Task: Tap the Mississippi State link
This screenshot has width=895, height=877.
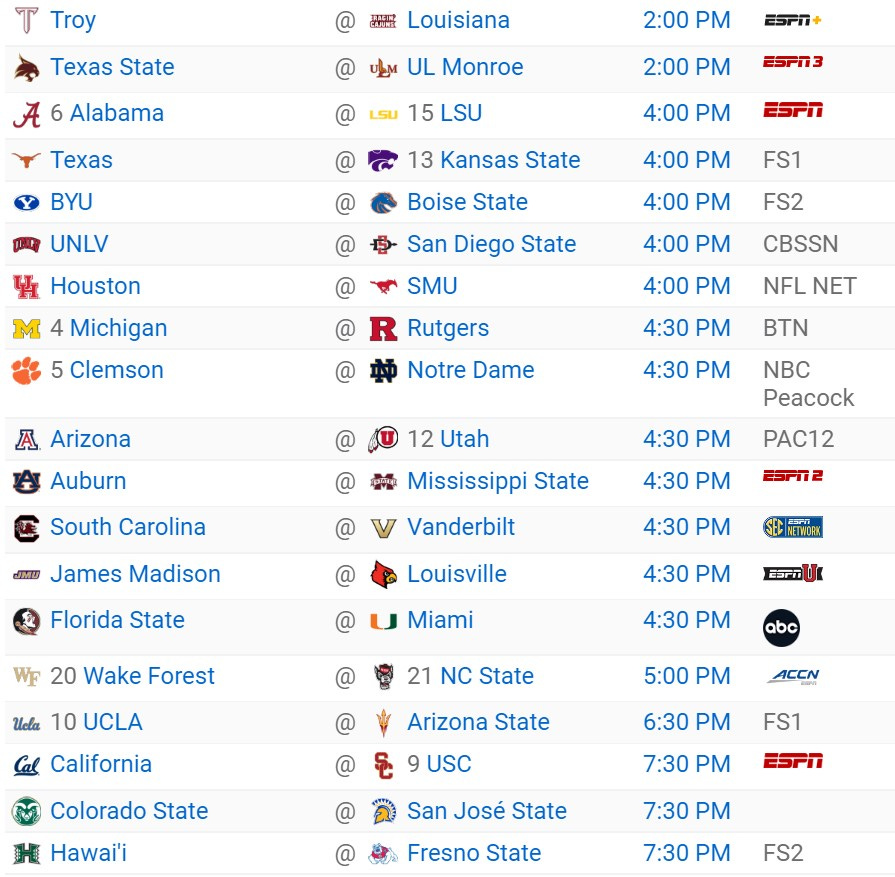Action: (497, 481)
